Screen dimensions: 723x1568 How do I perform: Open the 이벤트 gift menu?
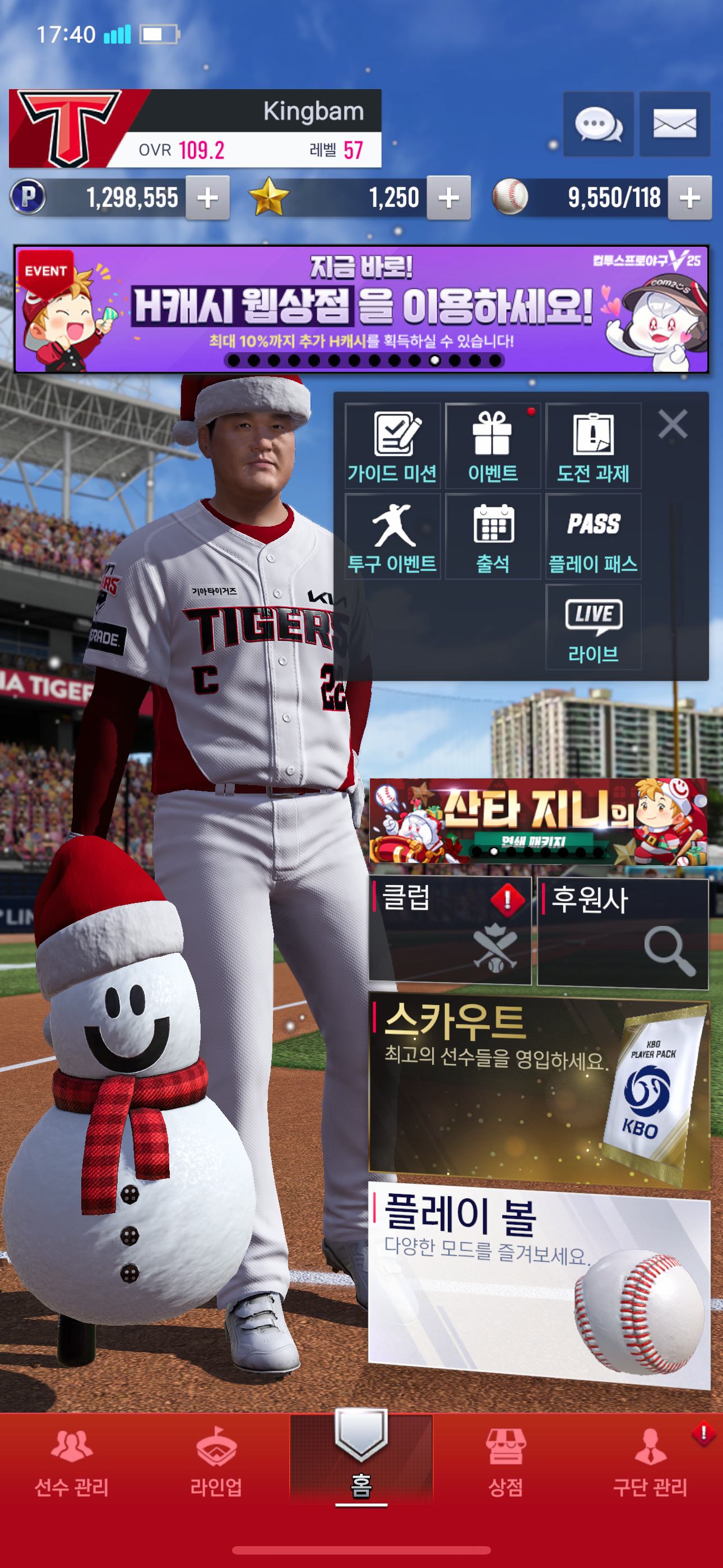tap(493, 446)
